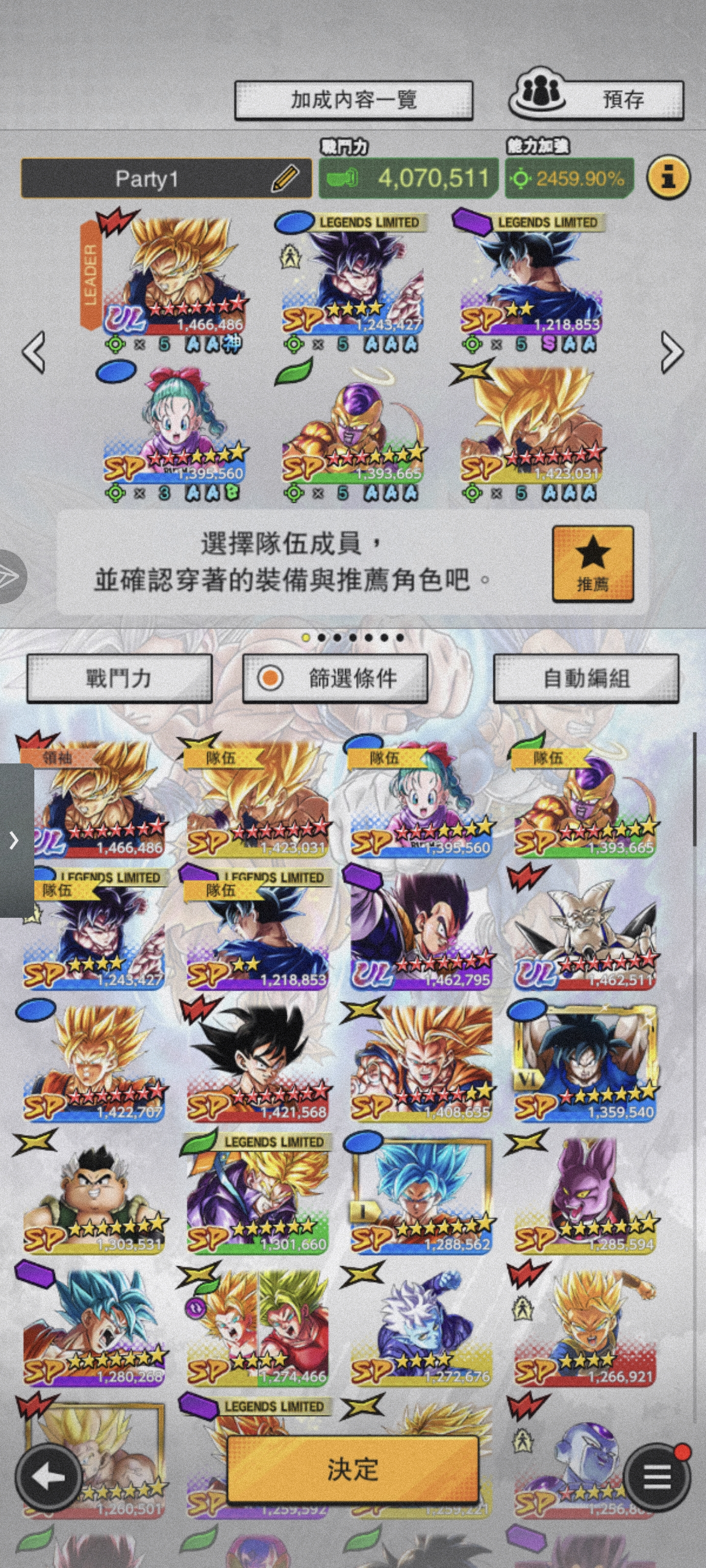Tap the 推薦 recommend star button
This screenshot has width=706, height=1568.
point(593,564)
